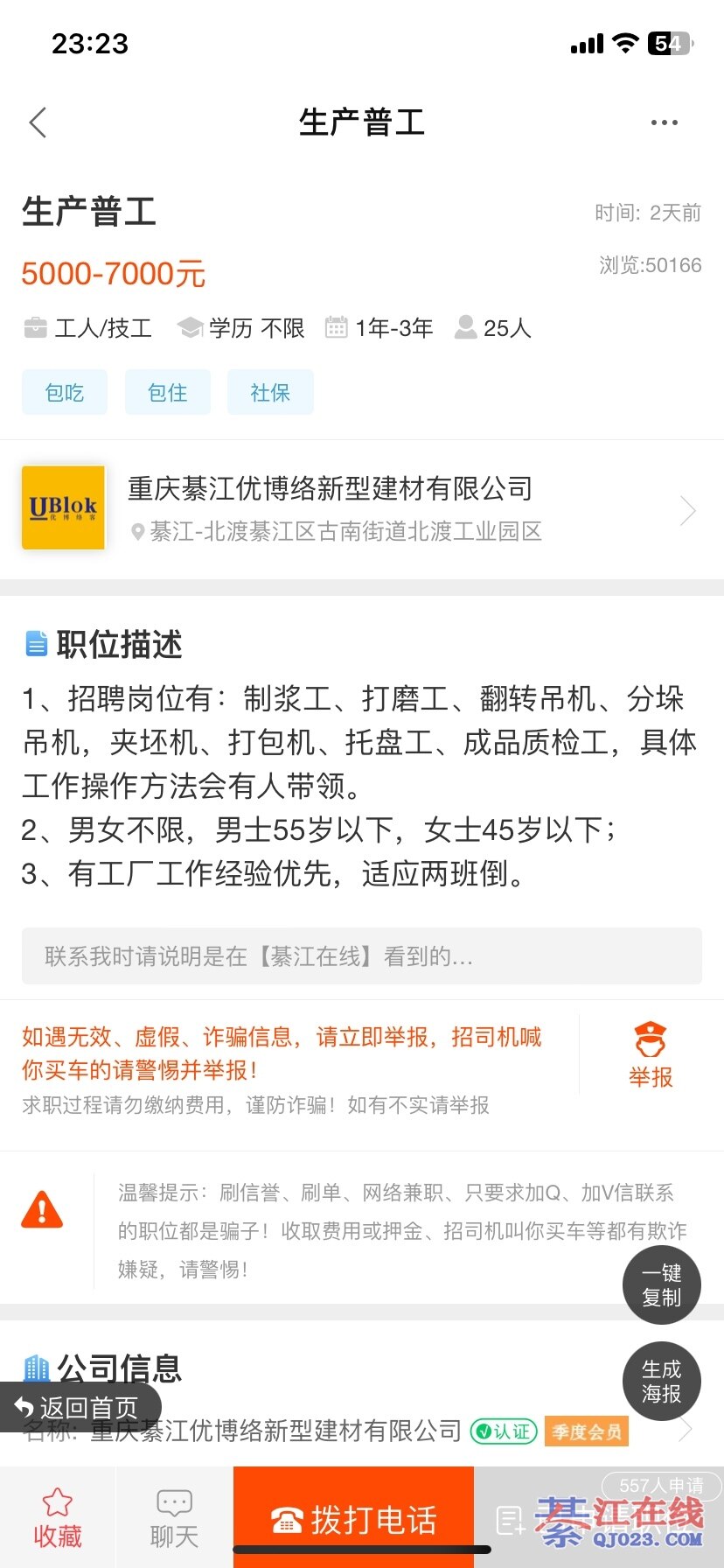Go back using the top-left arrow
This screenshot has height=1568, width=724.
(38, 123)
